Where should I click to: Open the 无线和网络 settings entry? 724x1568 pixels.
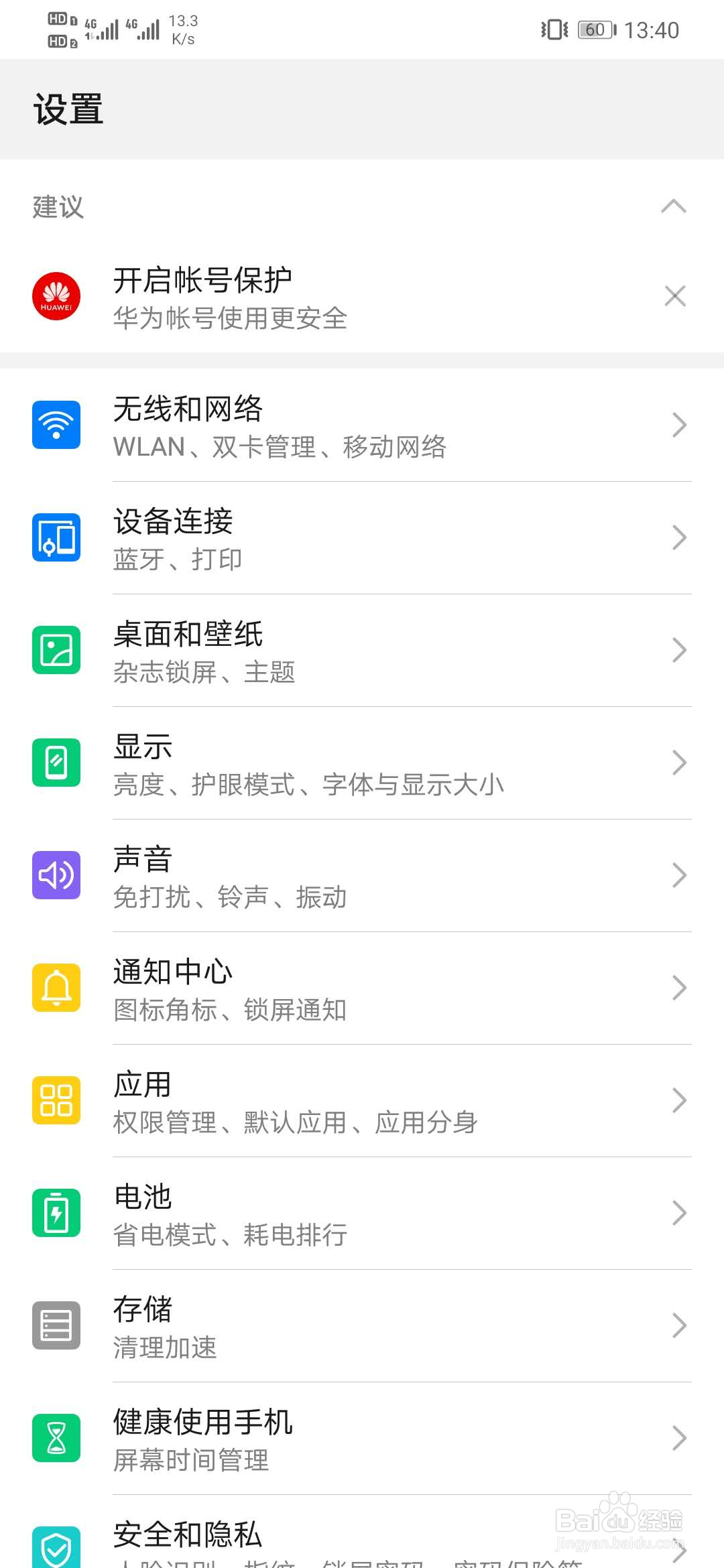tap(362, 425)
